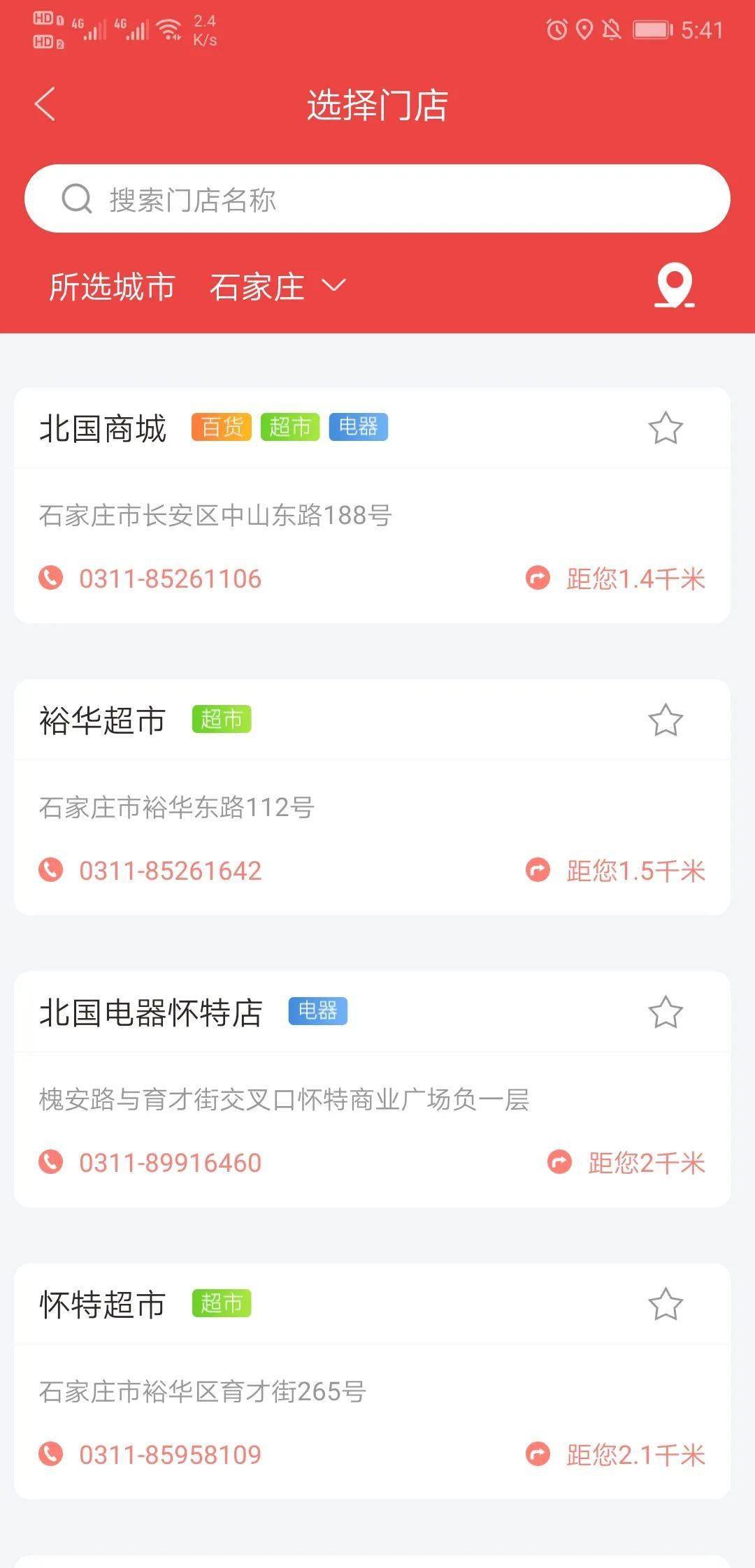Go back using the back arrow

point(43,103)
